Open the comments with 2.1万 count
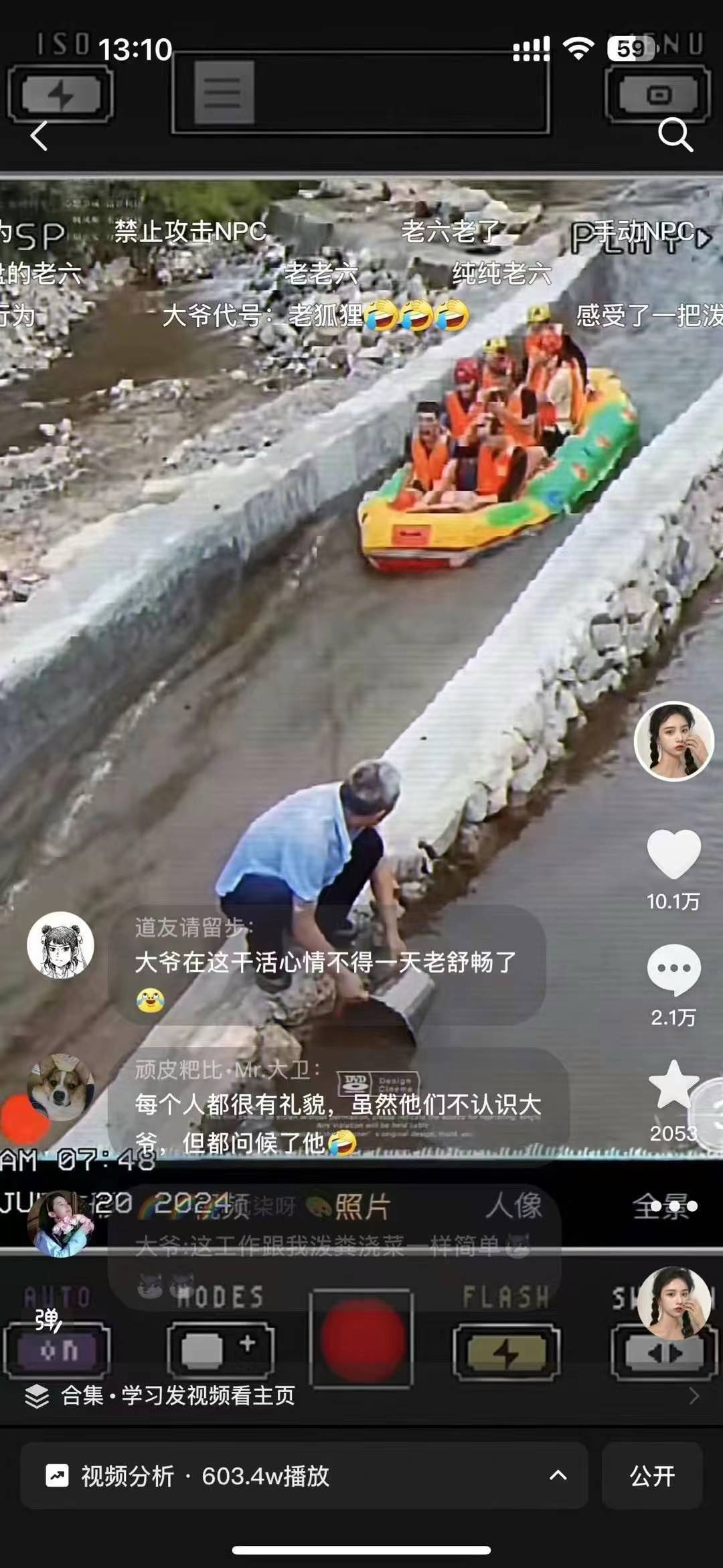This screenshot has height=1568, width=723. pyautogui.click(x=673, y=969)
